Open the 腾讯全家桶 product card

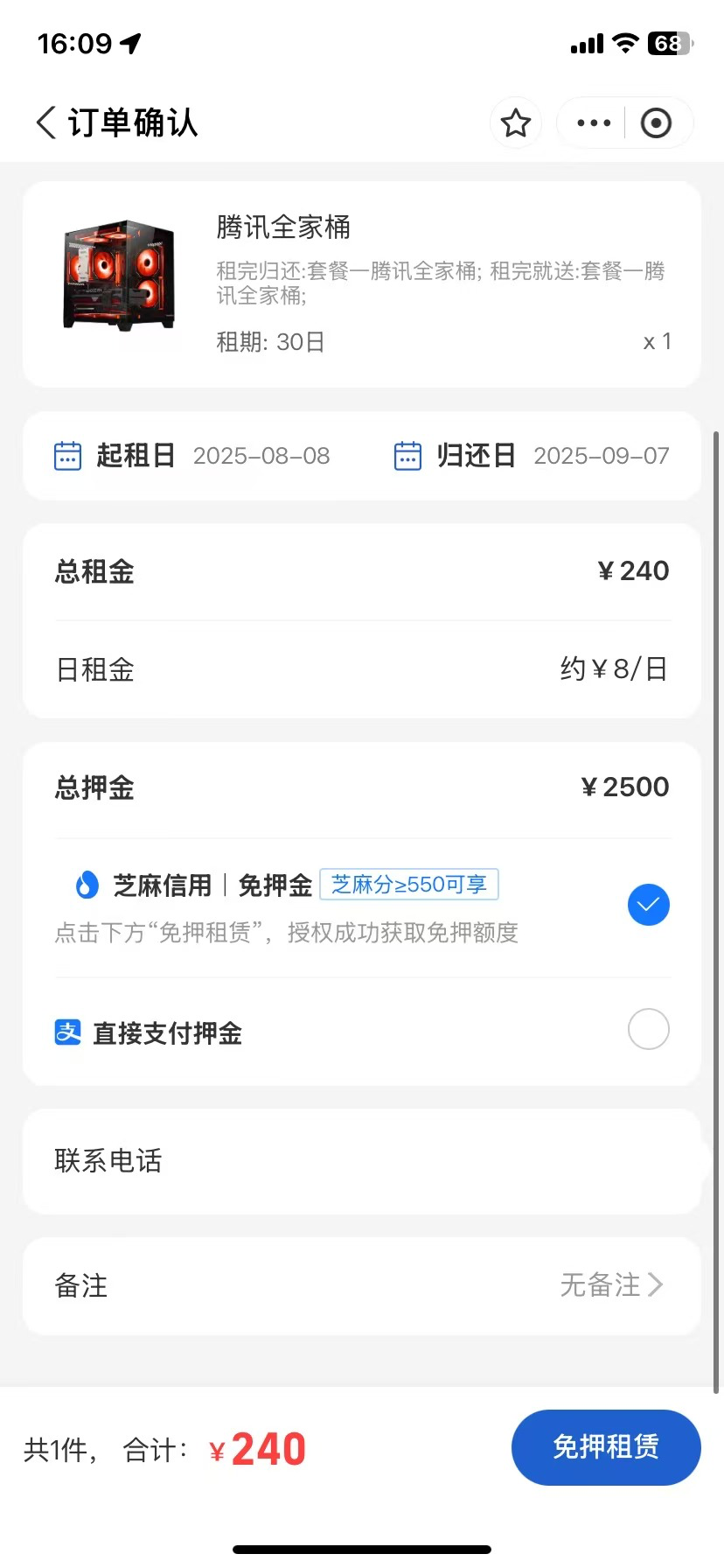tap(361, 283)
